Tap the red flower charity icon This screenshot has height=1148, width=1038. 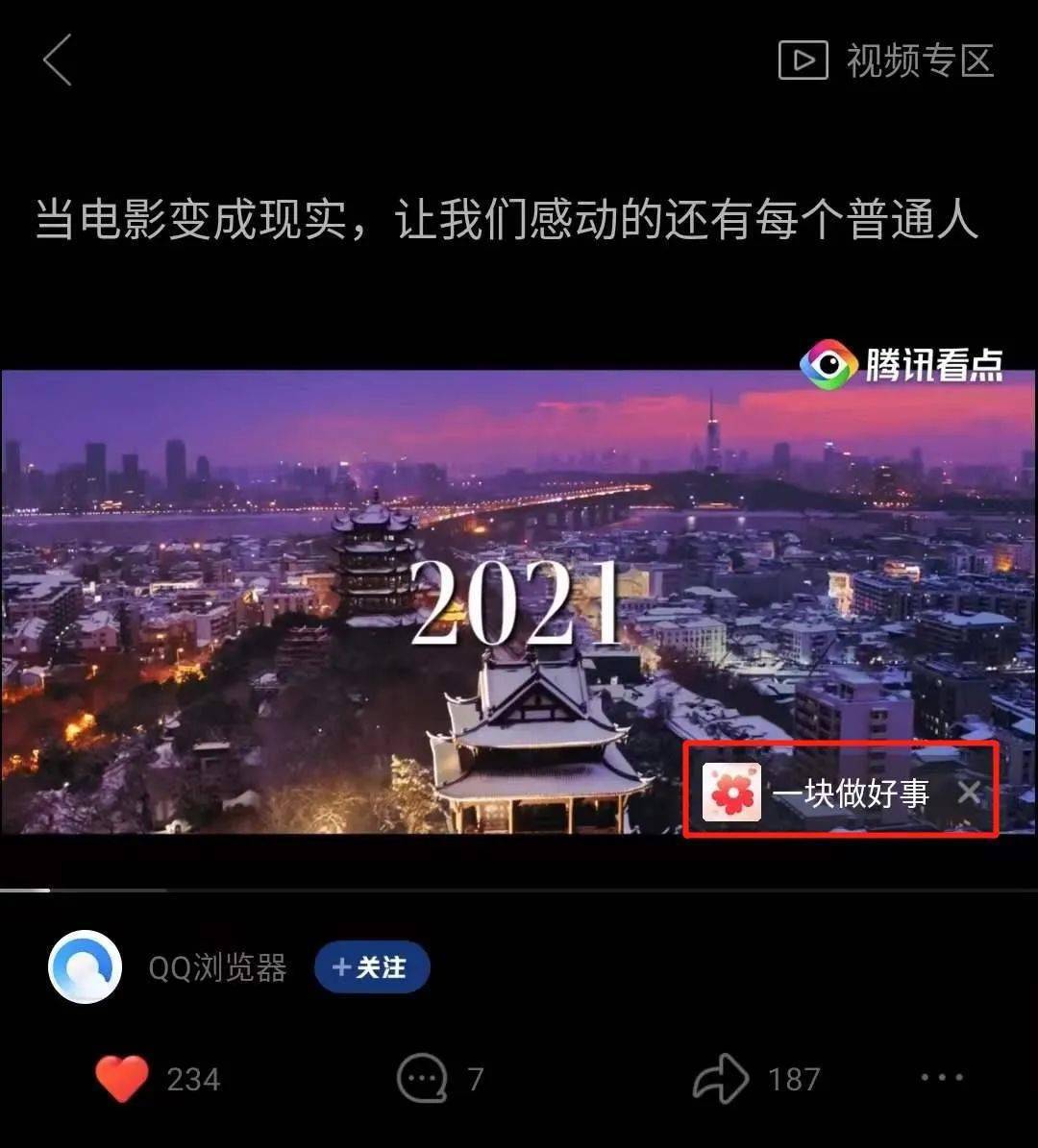coord(731,794)
